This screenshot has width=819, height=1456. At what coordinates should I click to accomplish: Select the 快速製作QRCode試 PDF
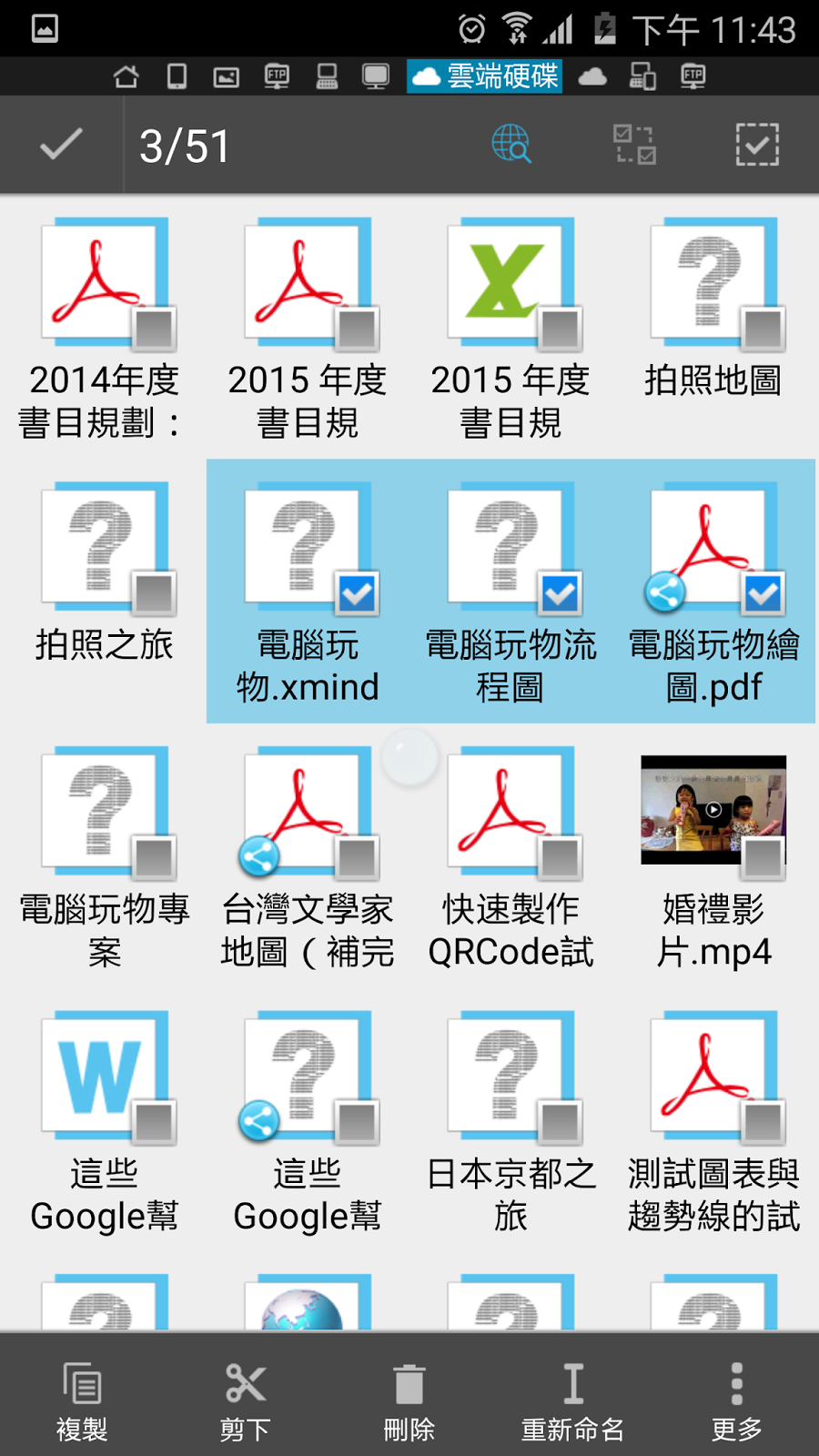point(510,855)
